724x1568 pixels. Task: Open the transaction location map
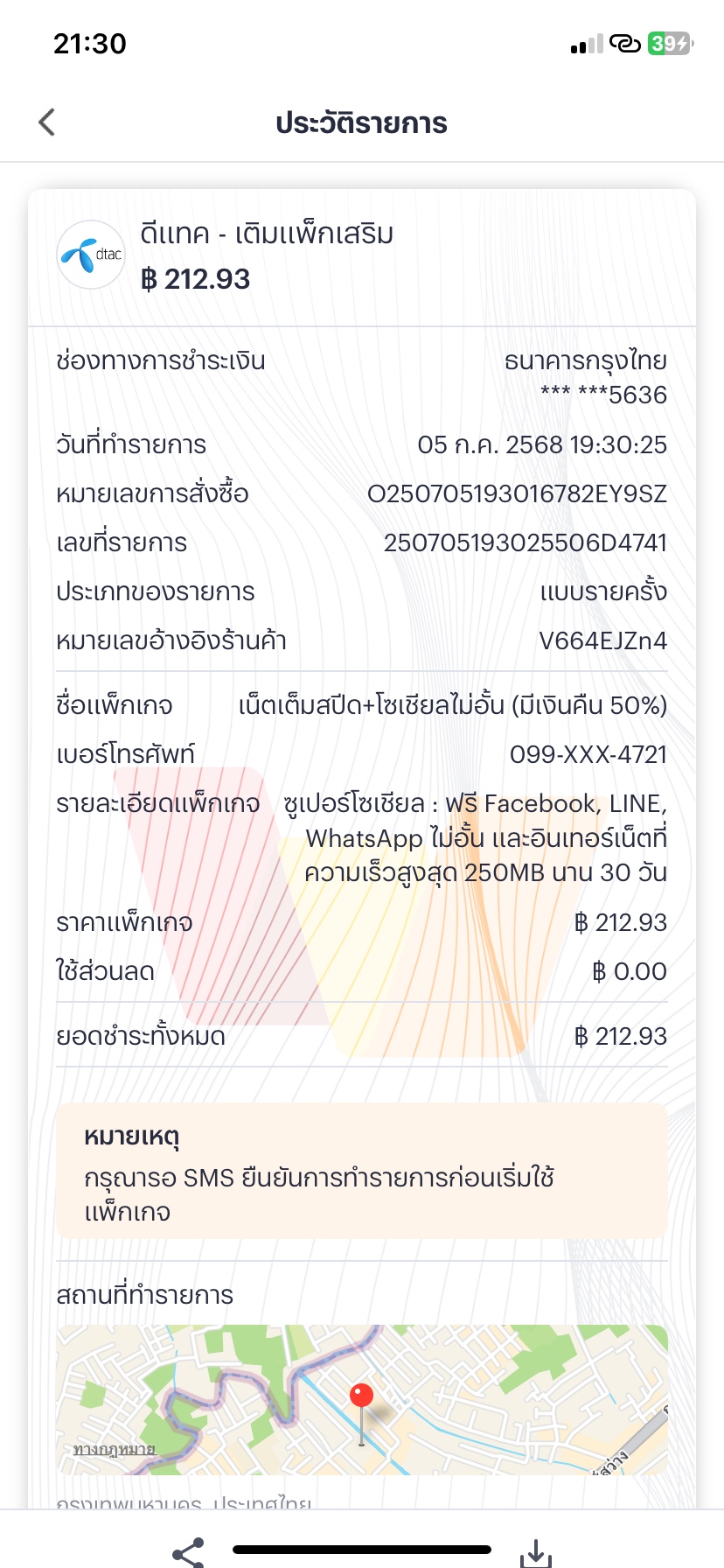(362, 1400)
